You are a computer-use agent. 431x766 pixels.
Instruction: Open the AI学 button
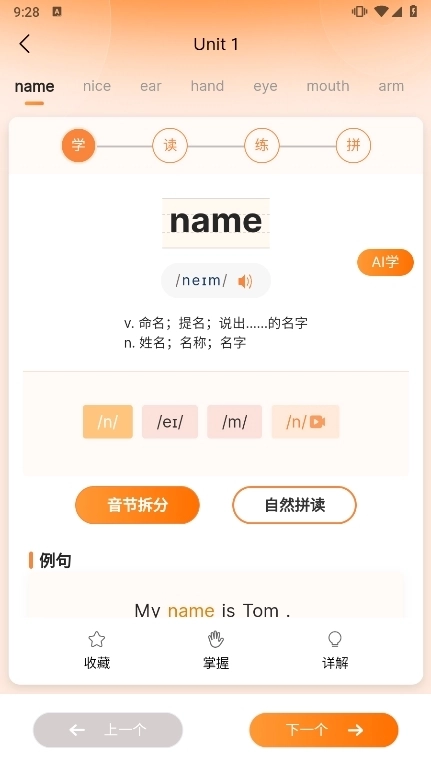[386, 262]
